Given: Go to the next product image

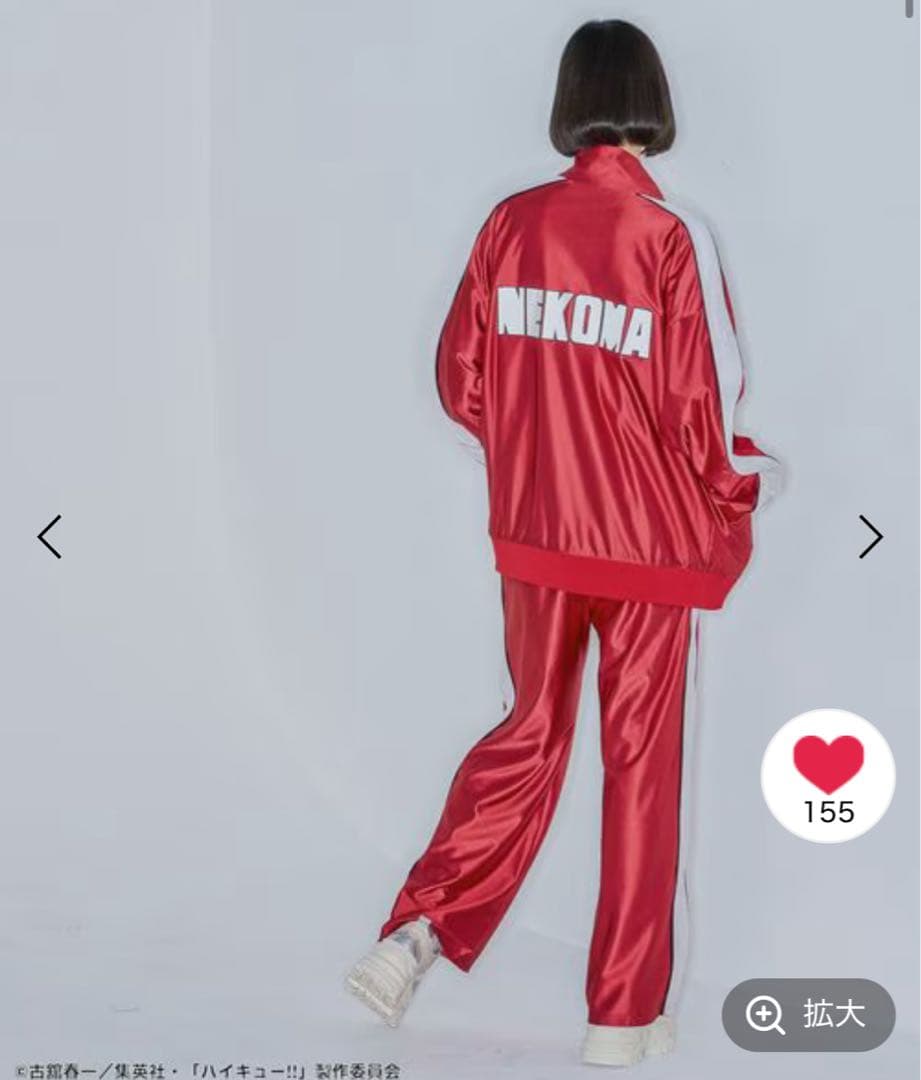Looking at the screenshot, I should coord(871,537).
